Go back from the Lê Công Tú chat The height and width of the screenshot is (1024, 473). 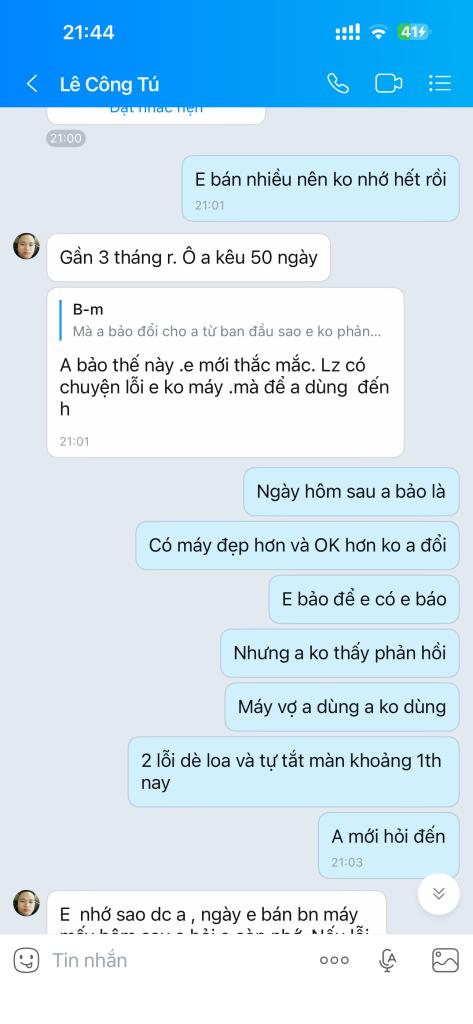pos(31,84)
